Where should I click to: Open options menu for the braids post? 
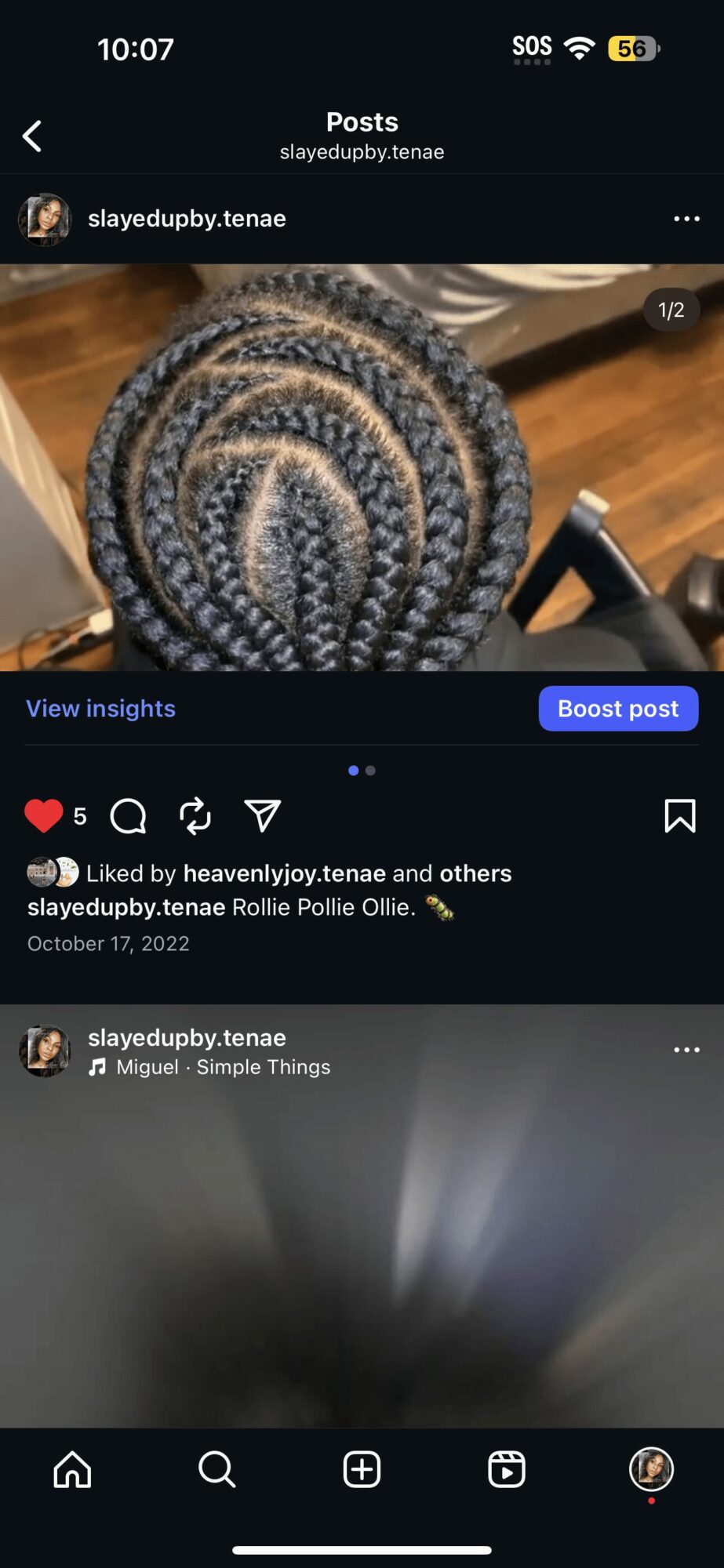tap(686, 219)
